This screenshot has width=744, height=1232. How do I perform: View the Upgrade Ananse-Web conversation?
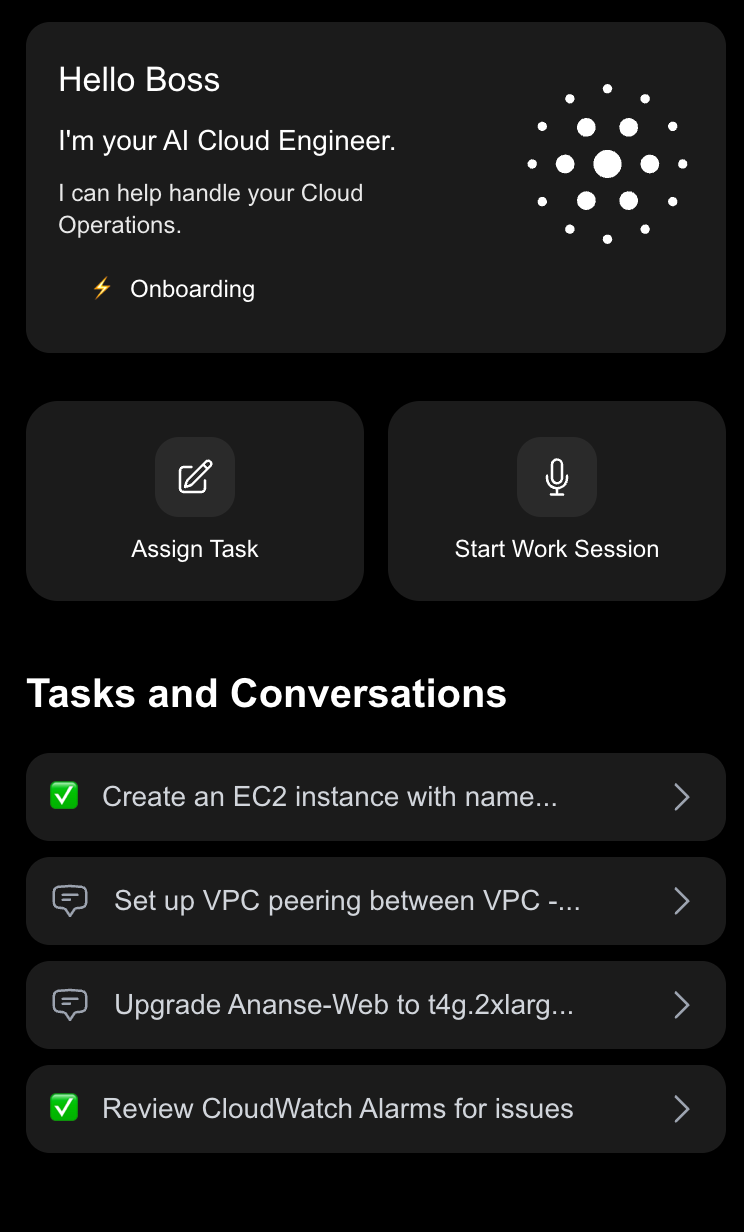coord(375,1005)
